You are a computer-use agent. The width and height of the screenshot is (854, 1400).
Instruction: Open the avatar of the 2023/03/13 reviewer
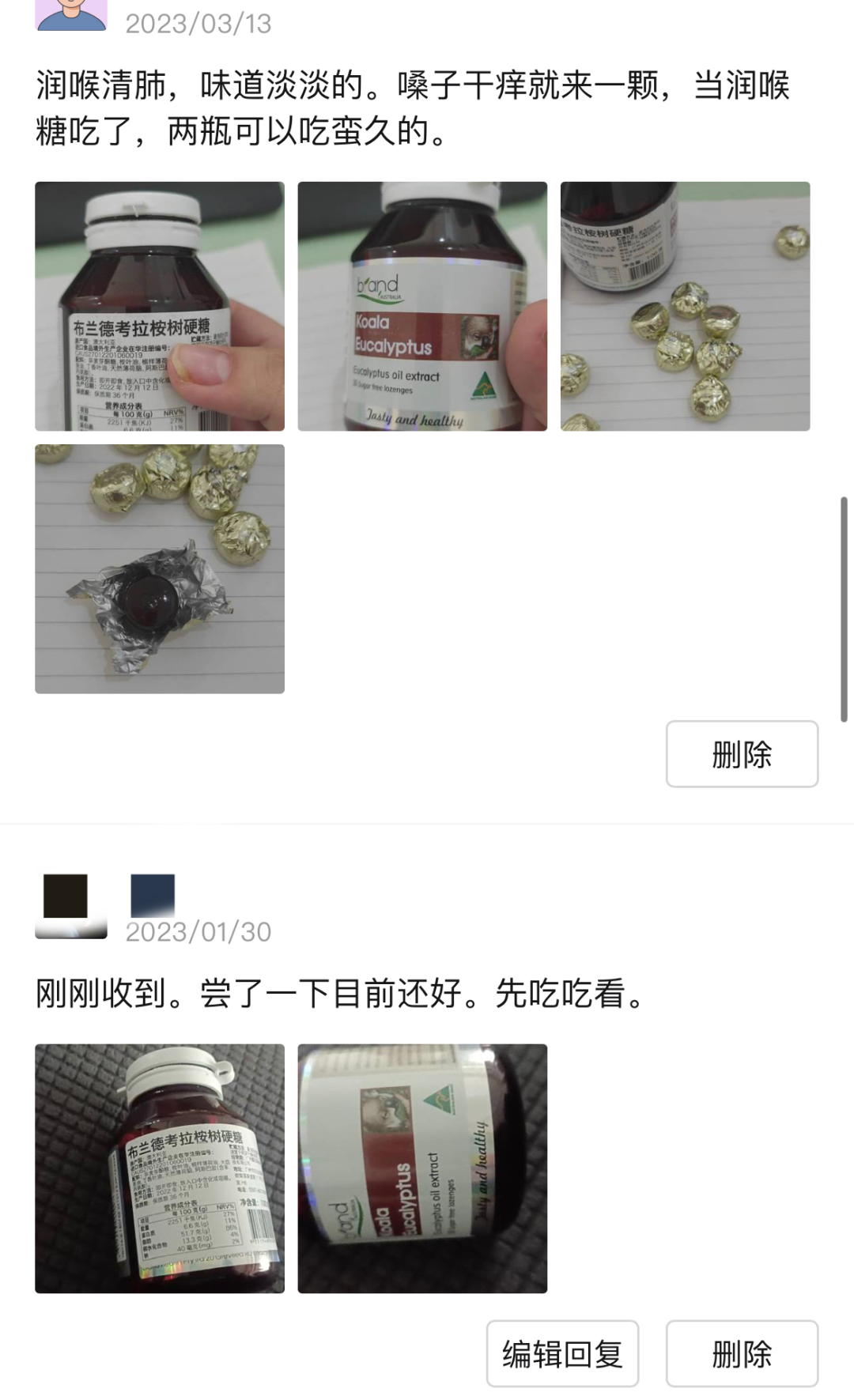tap(71, 14)
